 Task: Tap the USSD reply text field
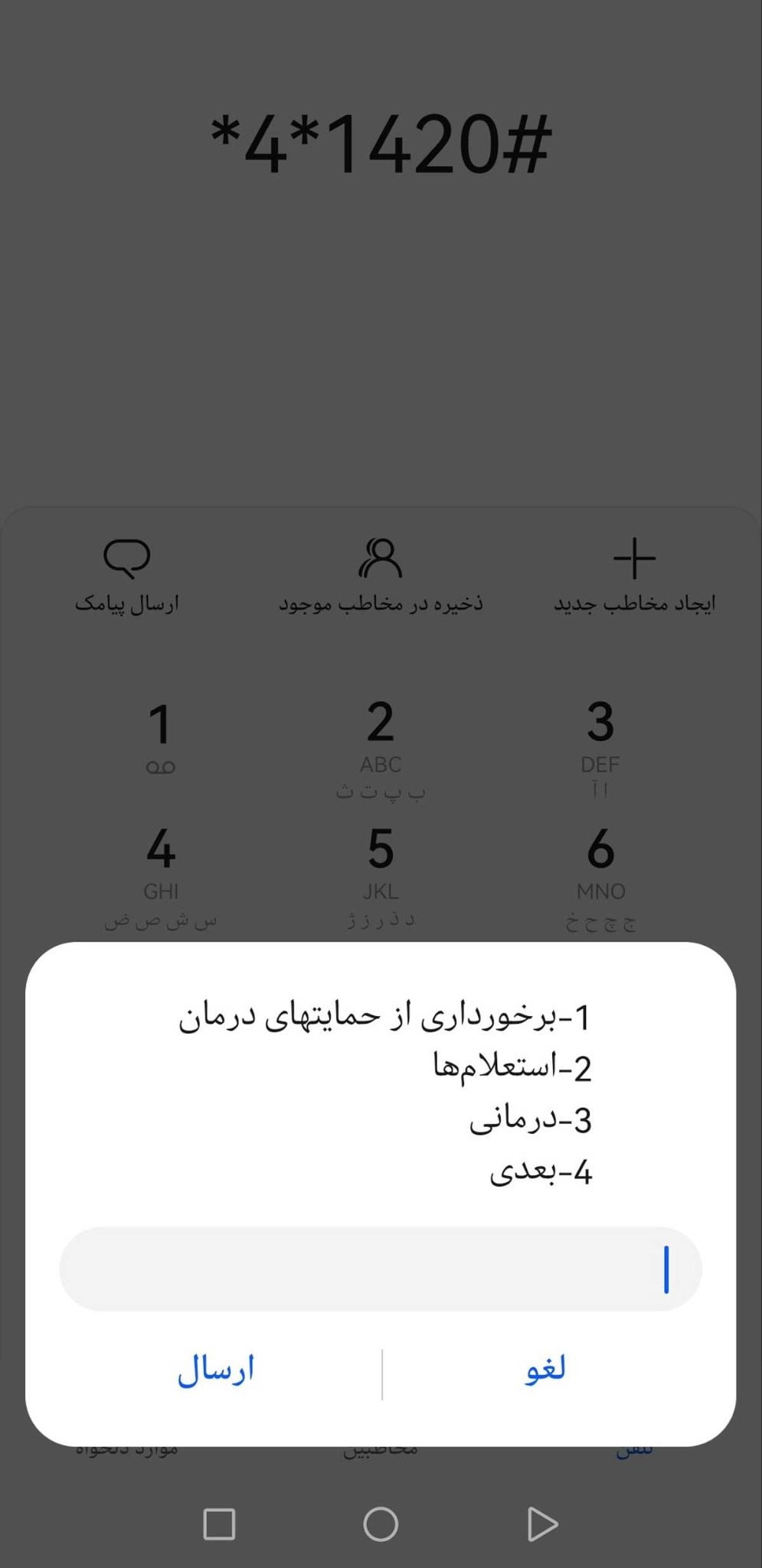[381, 1269]
